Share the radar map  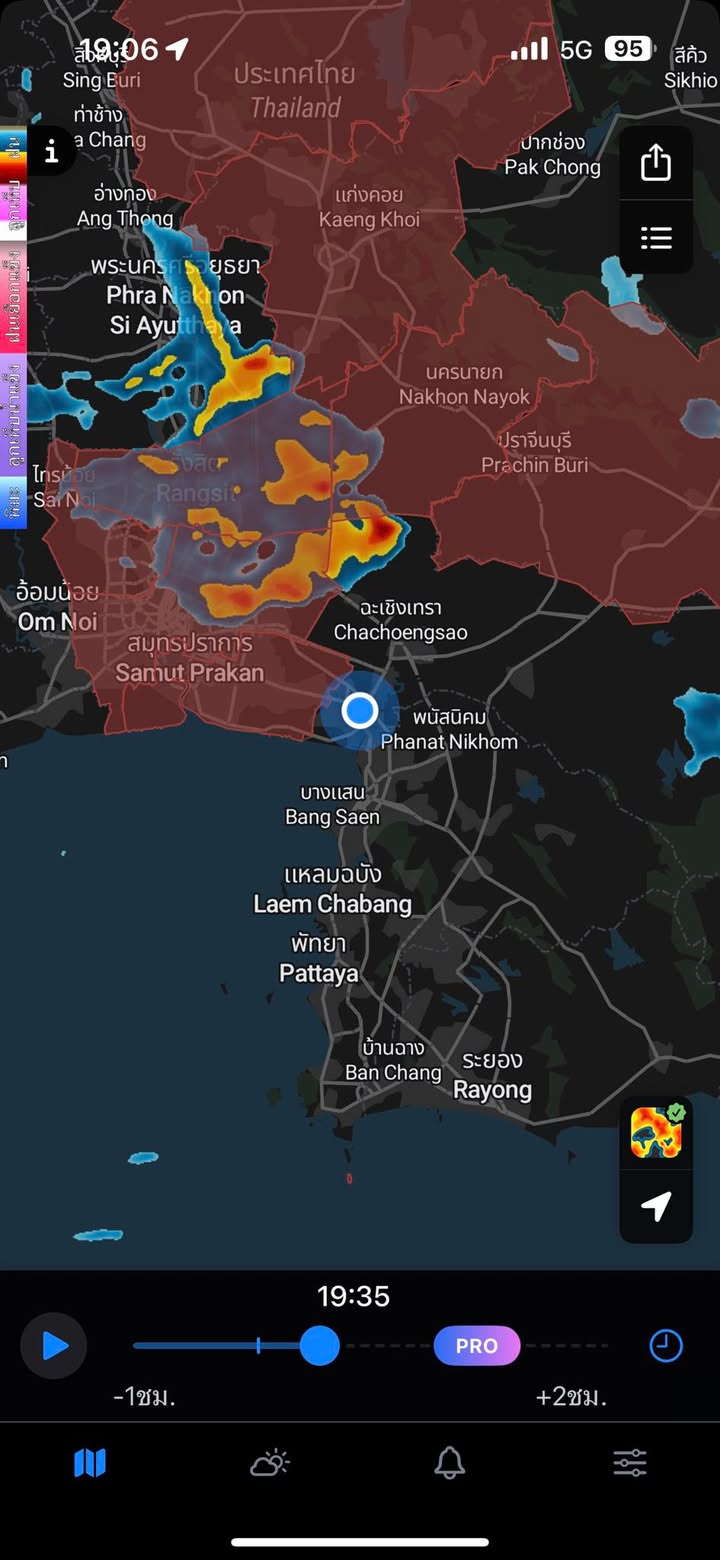656,162
